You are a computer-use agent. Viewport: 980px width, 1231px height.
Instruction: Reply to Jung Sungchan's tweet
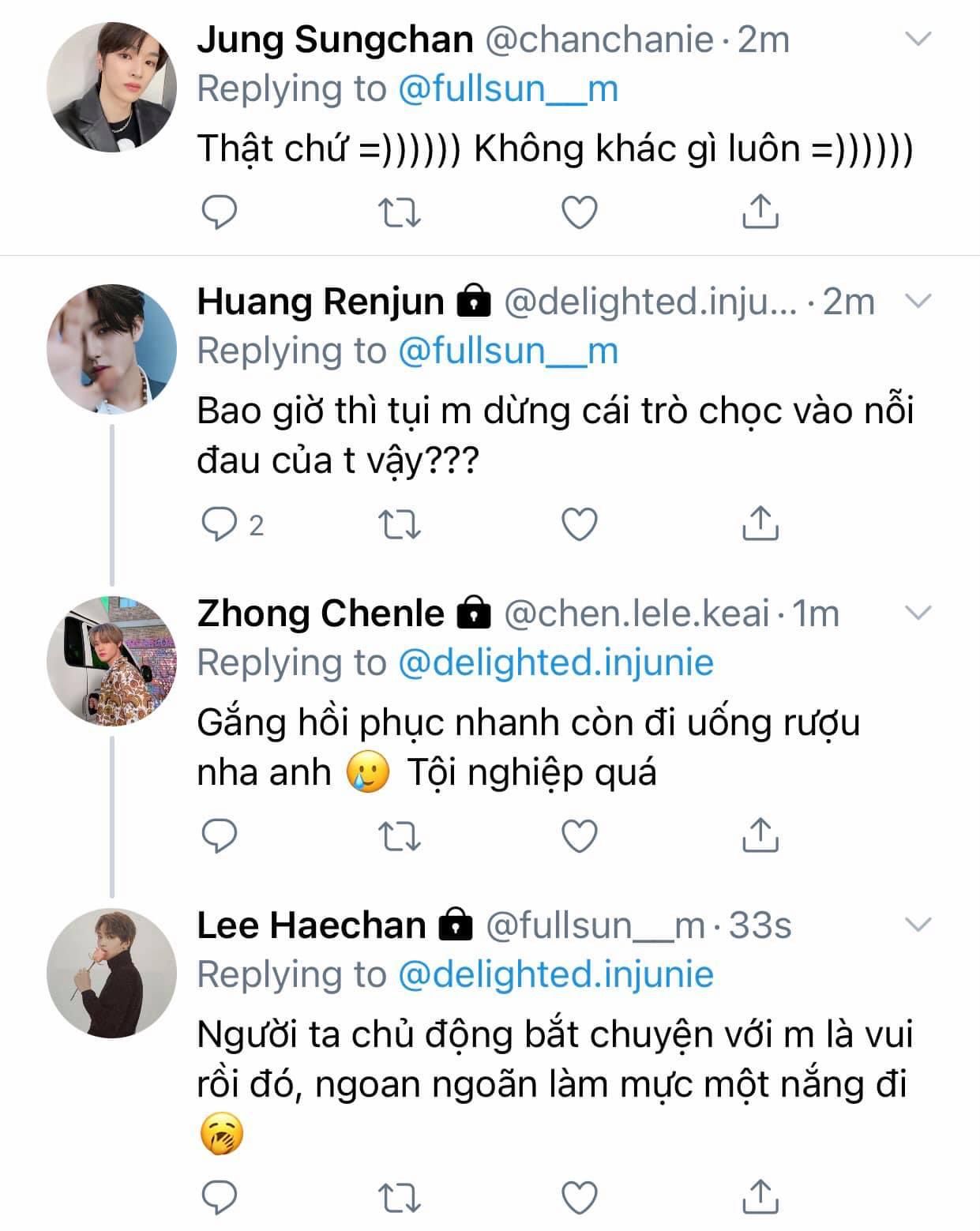tap(220, 212)
